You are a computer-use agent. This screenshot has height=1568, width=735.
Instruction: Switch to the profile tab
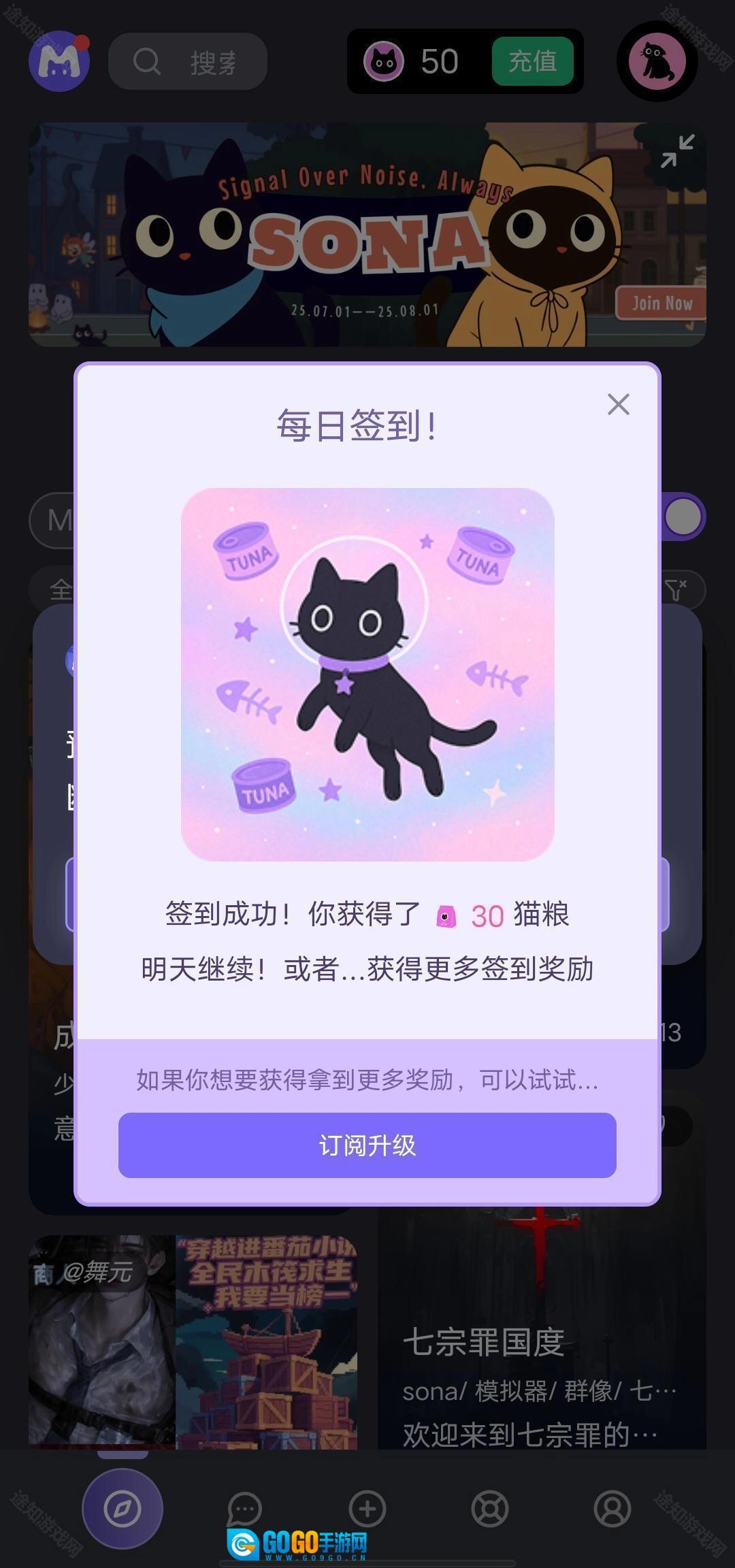tap(612, 1508)
